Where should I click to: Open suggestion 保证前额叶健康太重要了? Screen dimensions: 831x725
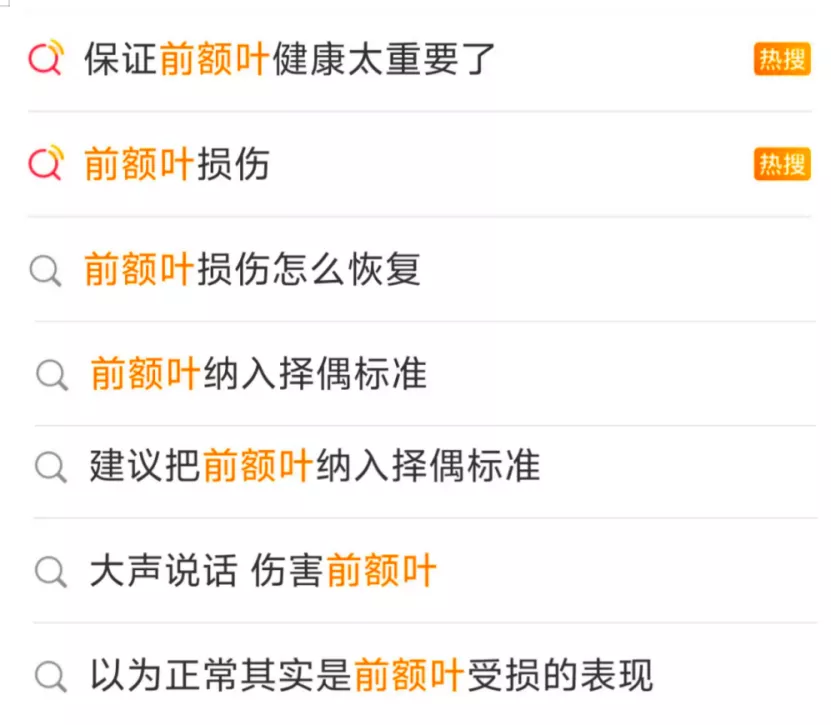coord(290,60)
